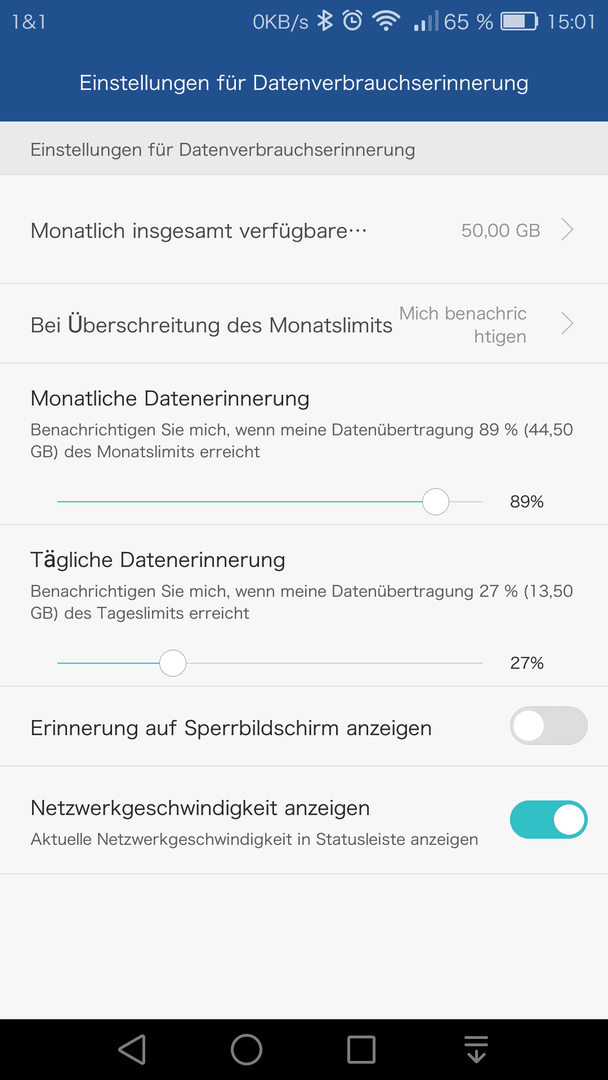608x1080 pixels.
Task: Open Bei Überschreitung des Monatslimits option
Action: pyautogui.click(x=304, y=324)
